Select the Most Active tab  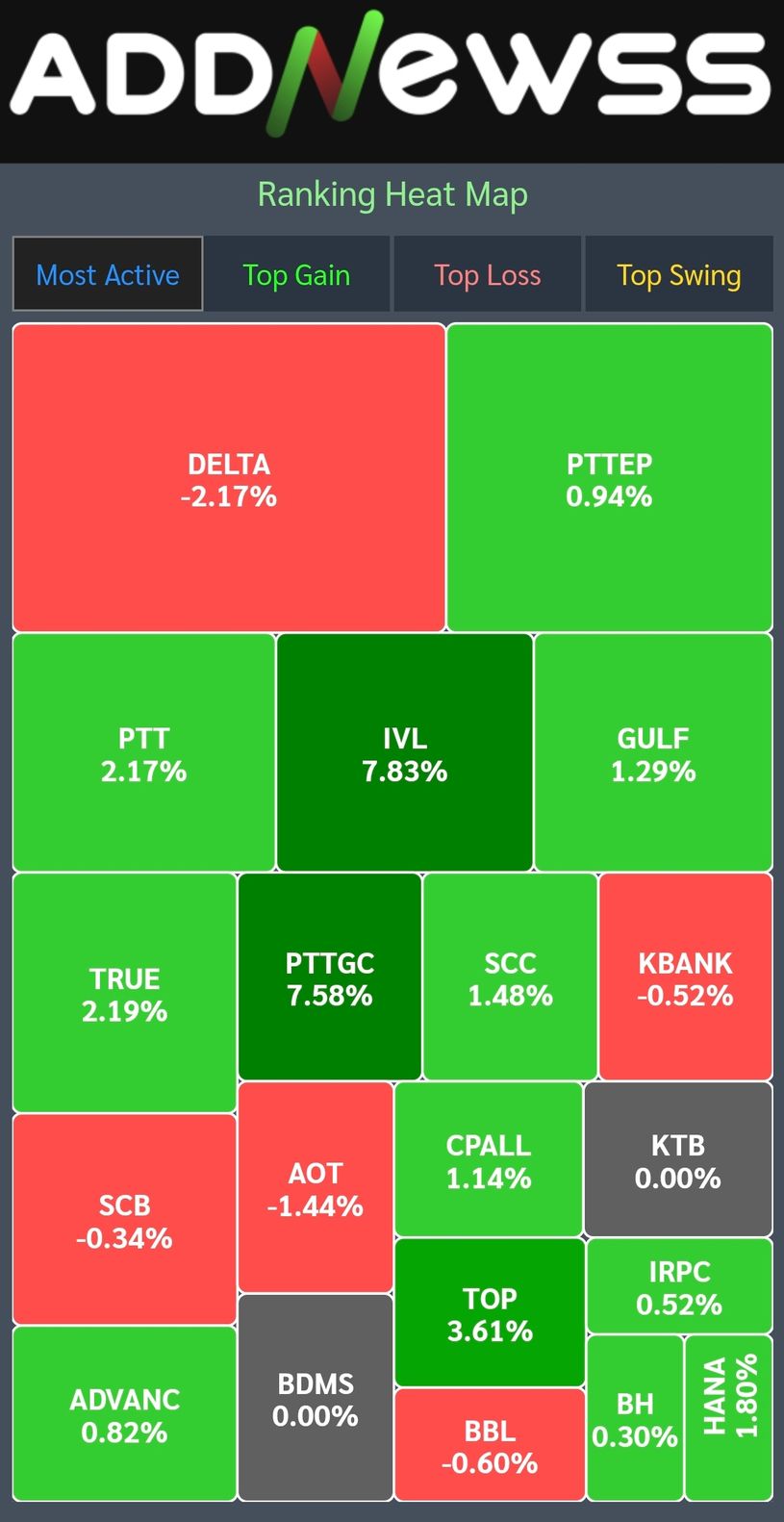click(108, 275)
